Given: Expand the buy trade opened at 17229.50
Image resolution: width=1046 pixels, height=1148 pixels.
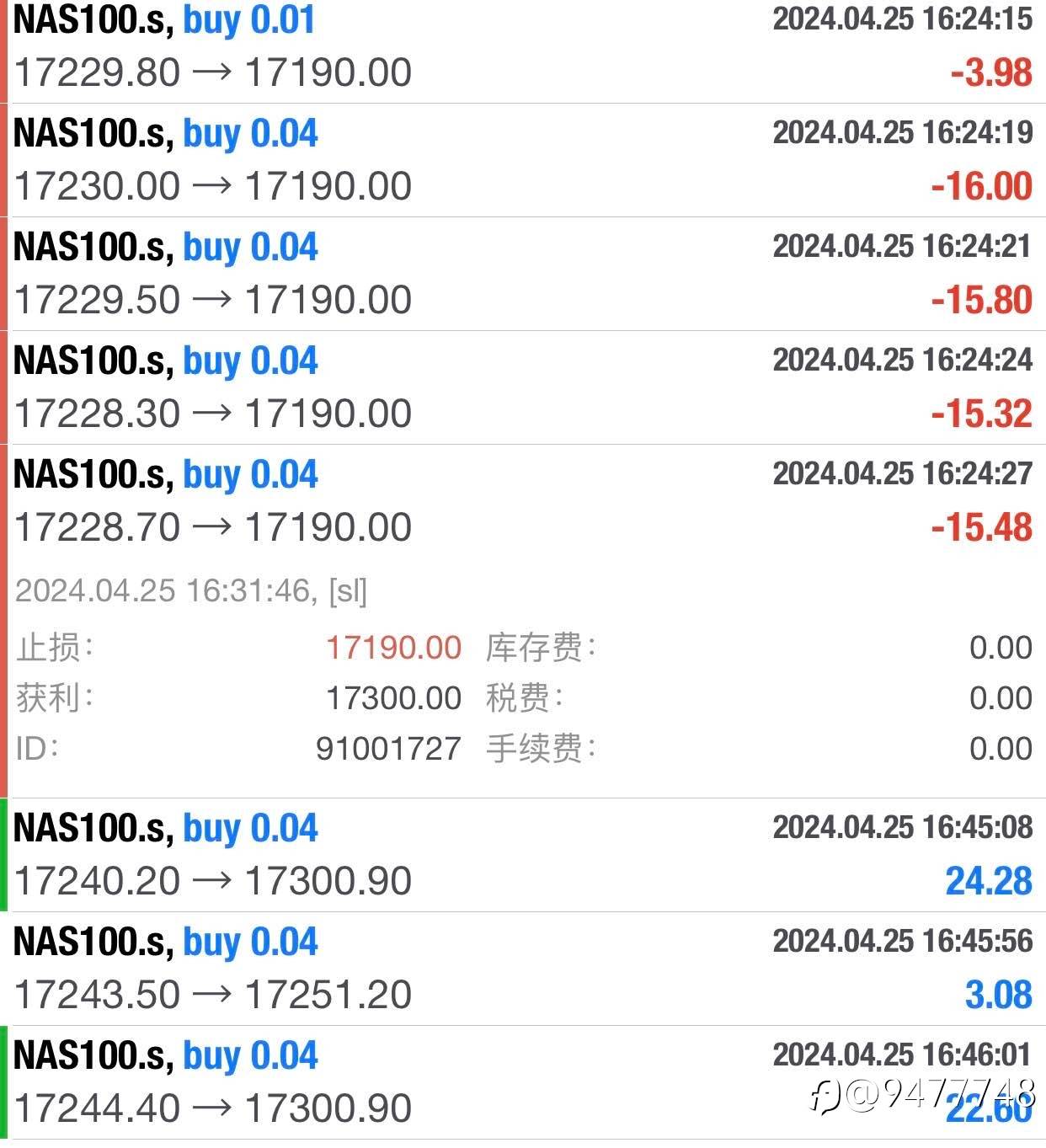Looking at the screenshot, I should coord(522,274).
